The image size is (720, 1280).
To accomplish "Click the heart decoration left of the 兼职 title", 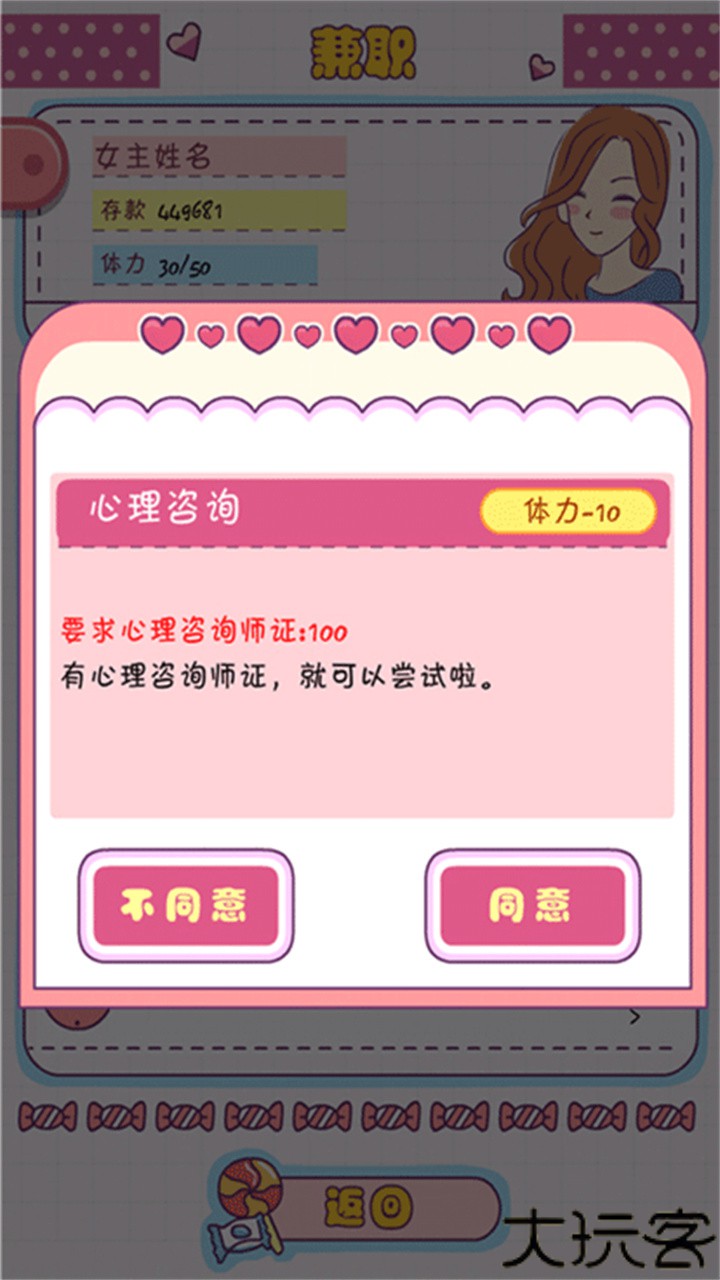I will (x=182, y=42).
